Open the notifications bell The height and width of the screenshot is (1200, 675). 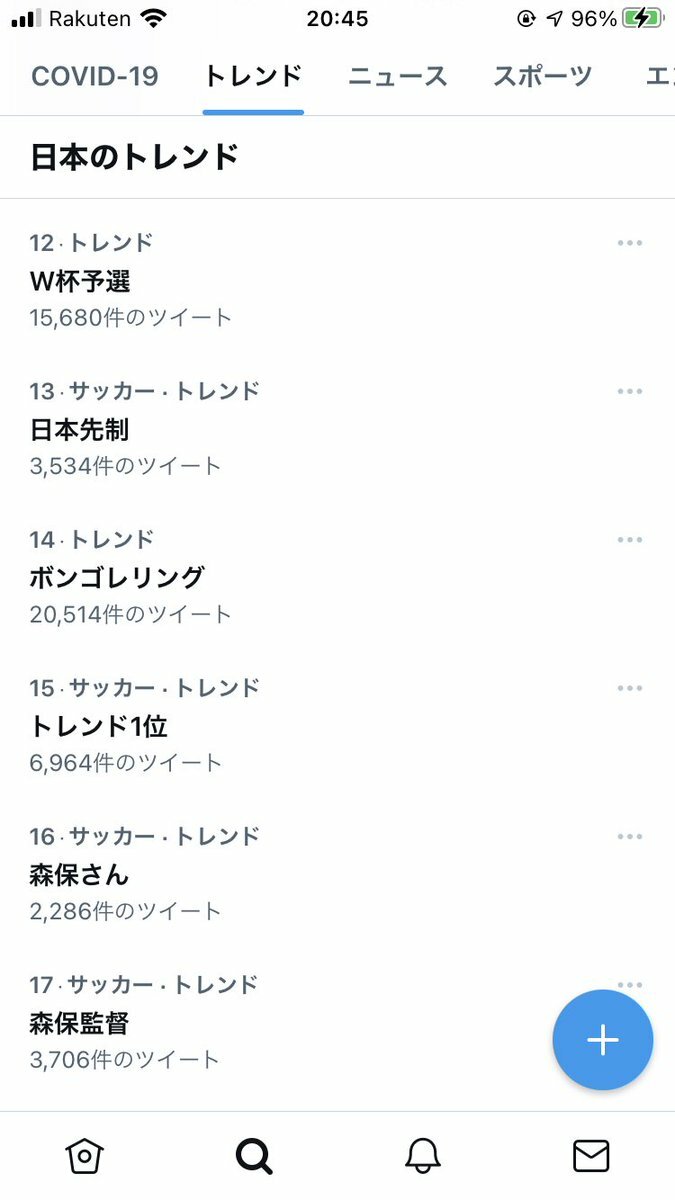[423, 1156]
